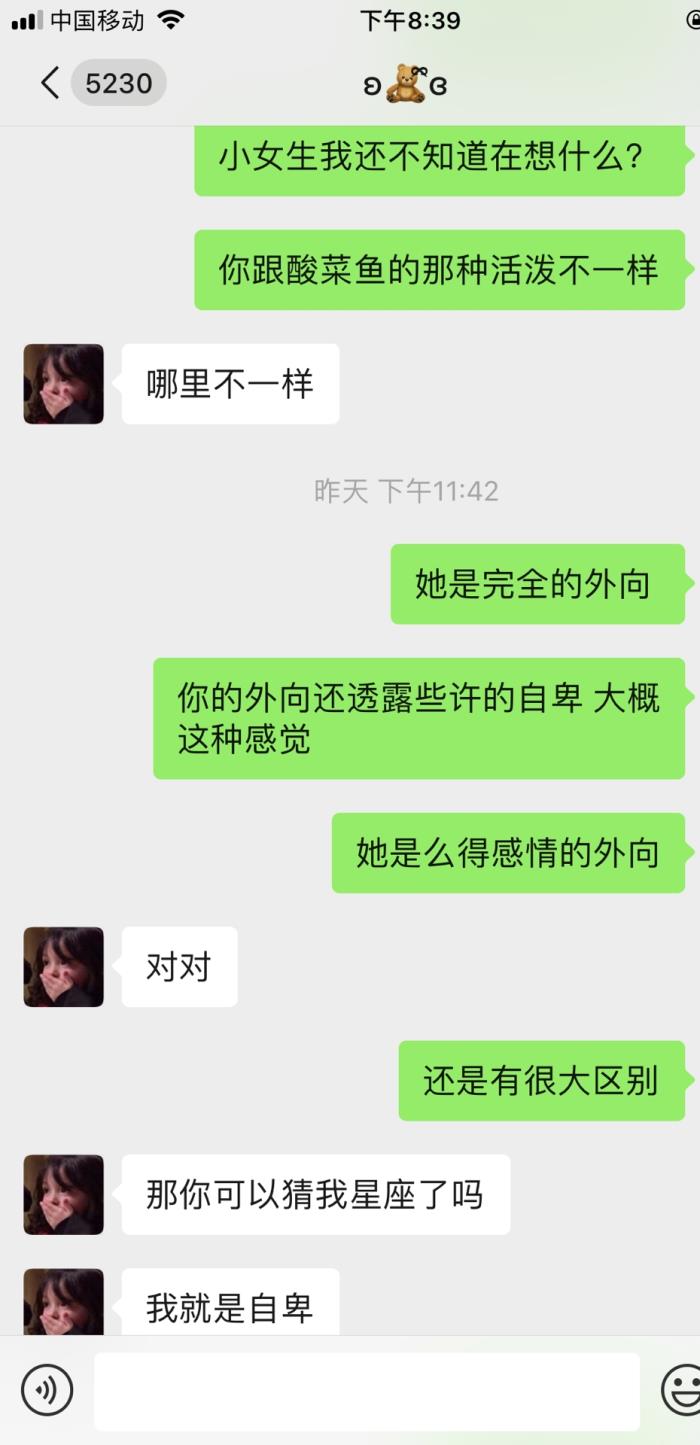Viewport: 700px width, 1445px height.
Task: View profile from the 那你可以猜我星座了吗 avatar
Action: pyautogui.click(x=64, y=1195)
